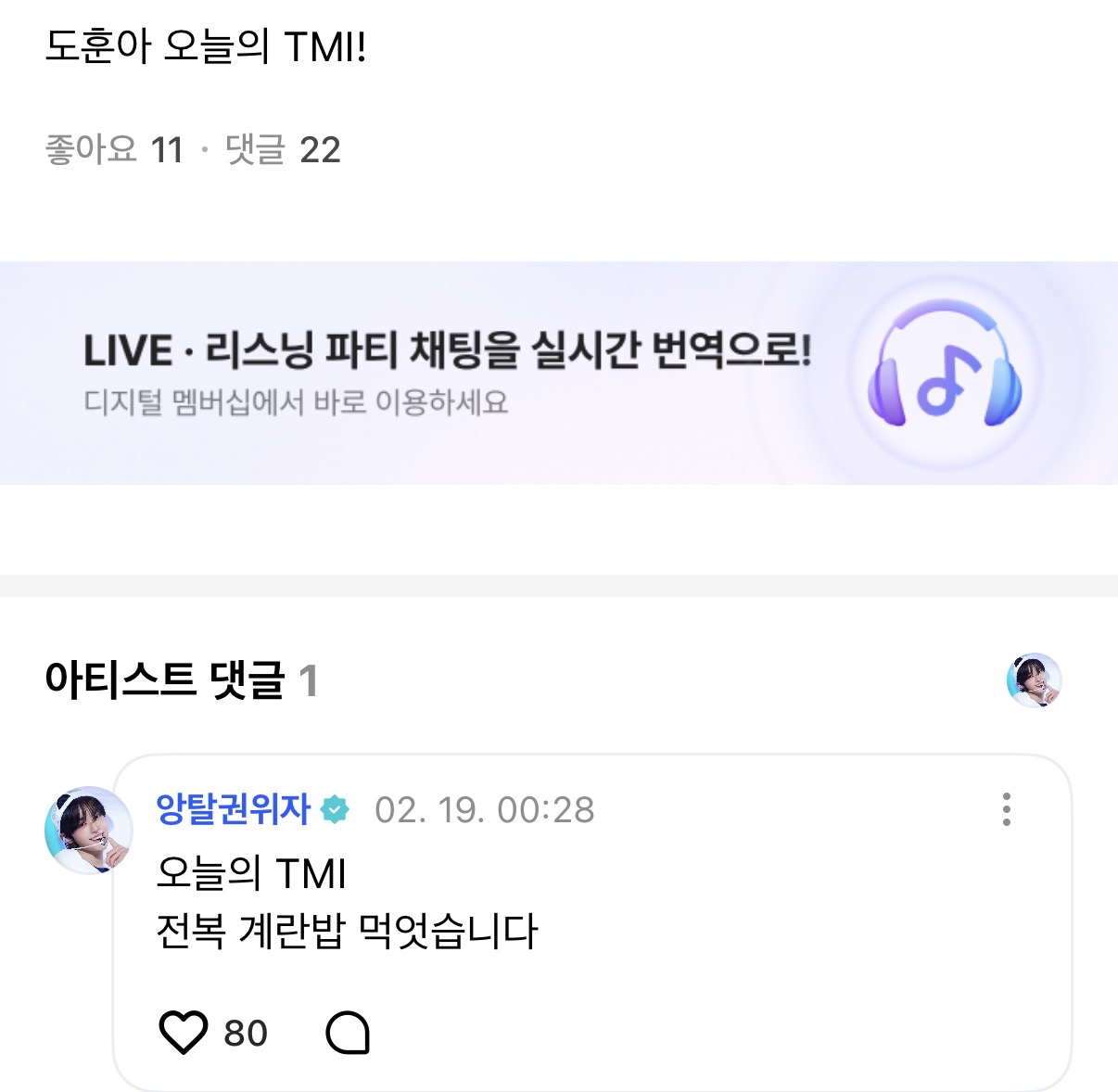Open the overflow menu on 앙탈권위자's comment
Viewport: 1118px width, 1092px height.
click(1007, 809)
